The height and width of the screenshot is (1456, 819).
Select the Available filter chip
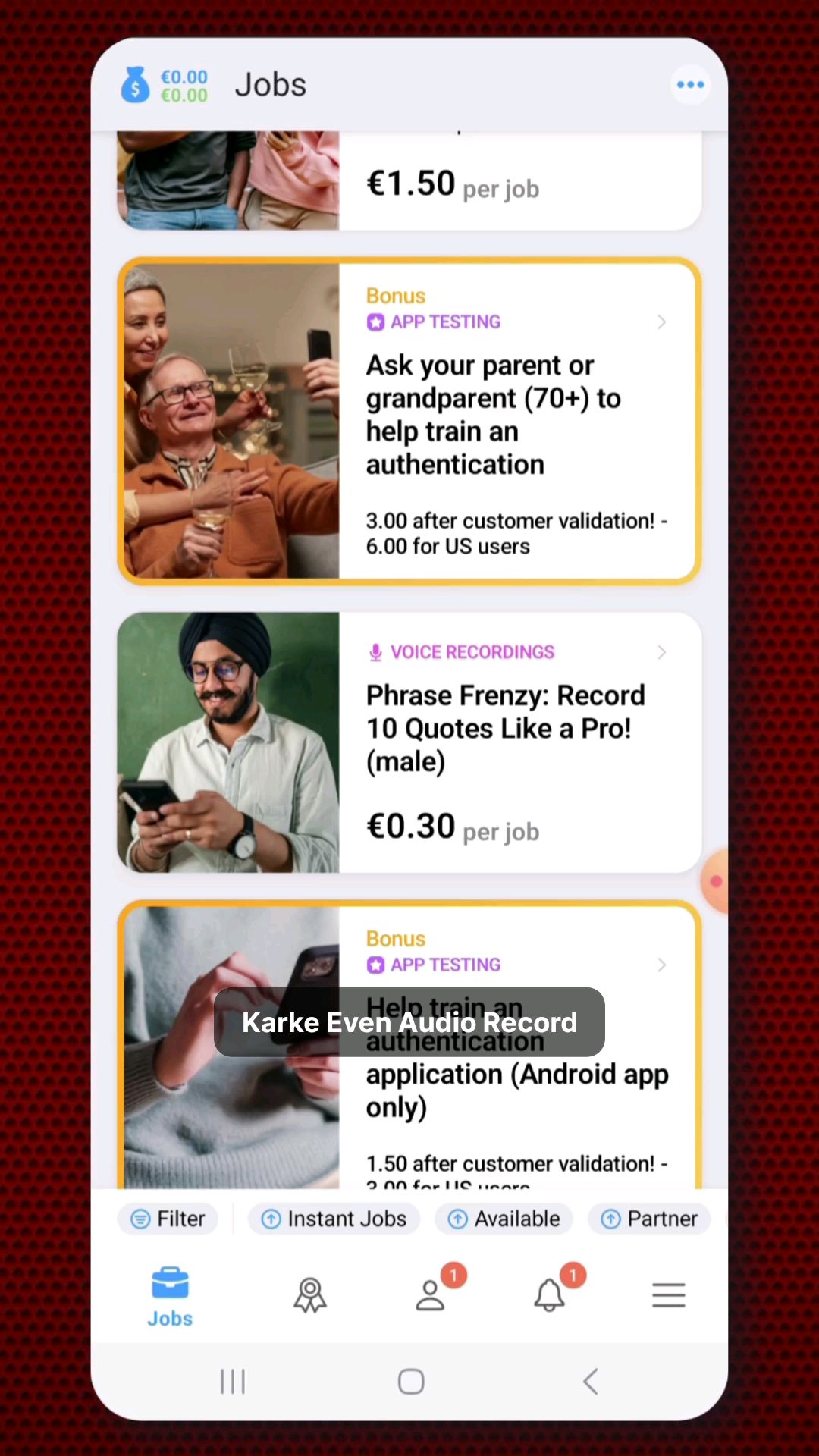click(x=504, y=1219)
